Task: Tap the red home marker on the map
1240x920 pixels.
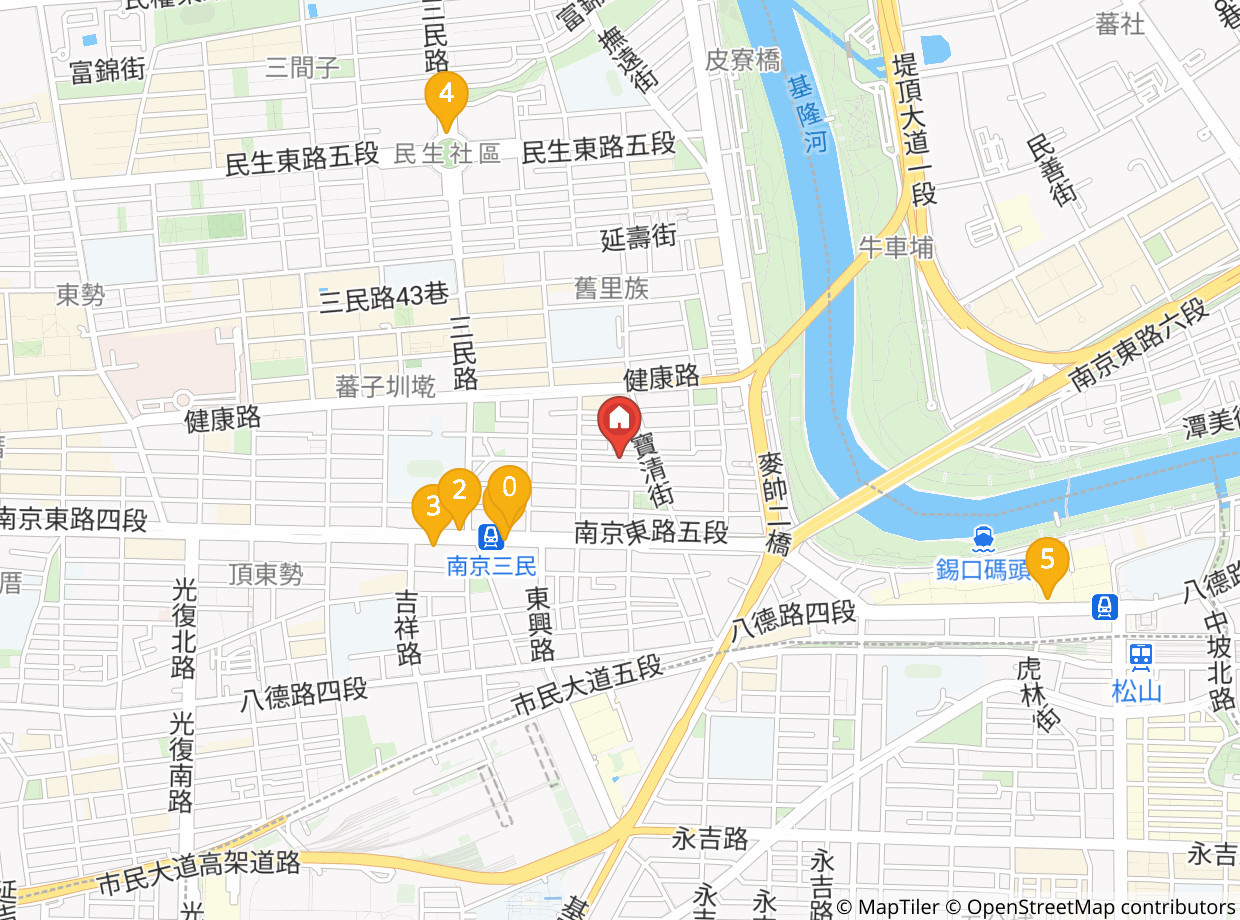Action: [x=619, y=422]
